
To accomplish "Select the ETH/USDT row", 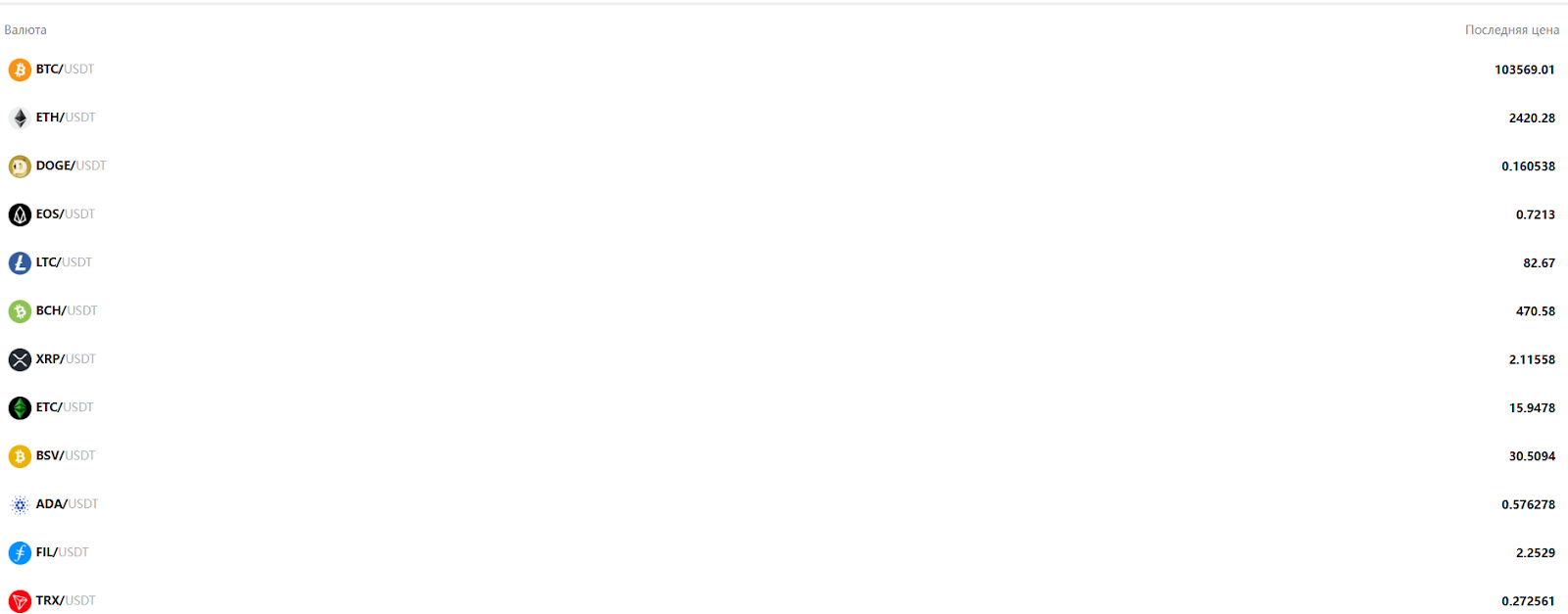I will coord(65,118).
